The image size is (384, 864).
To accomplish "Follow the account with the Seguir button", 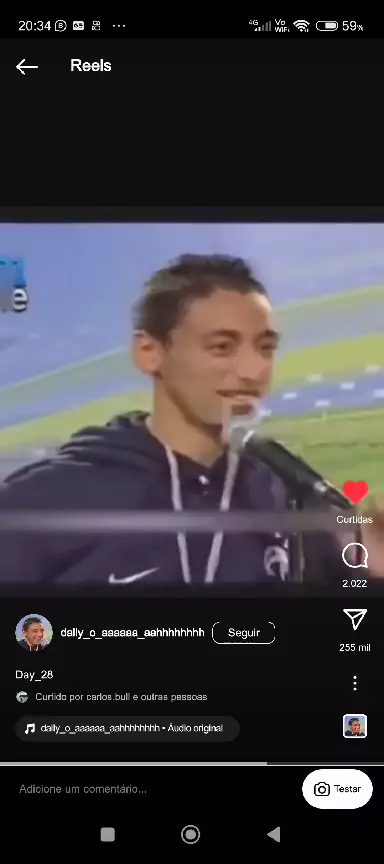I will tap(244, 633).
